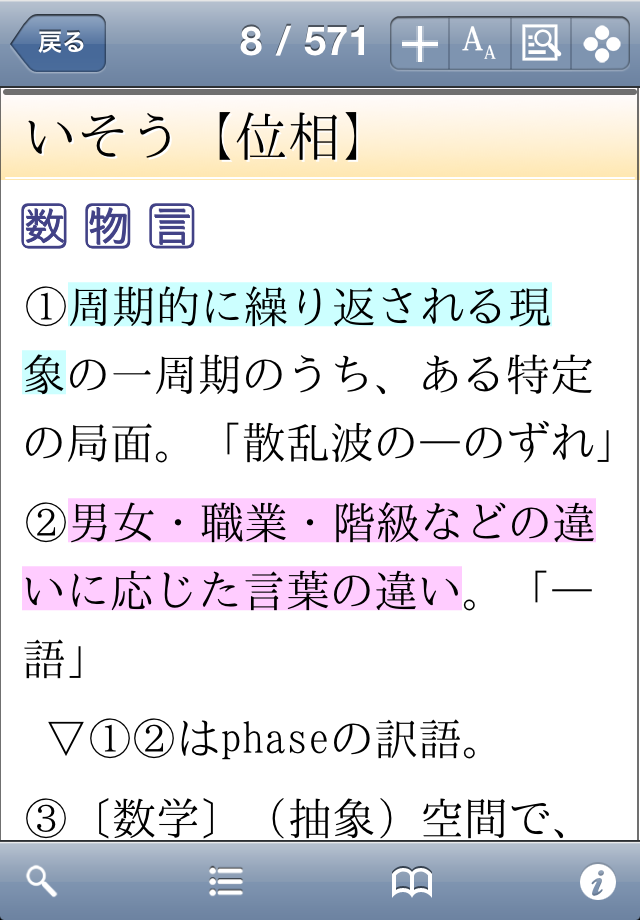
Task: Tap the 物 field label icon
Action: pos(108,227)
